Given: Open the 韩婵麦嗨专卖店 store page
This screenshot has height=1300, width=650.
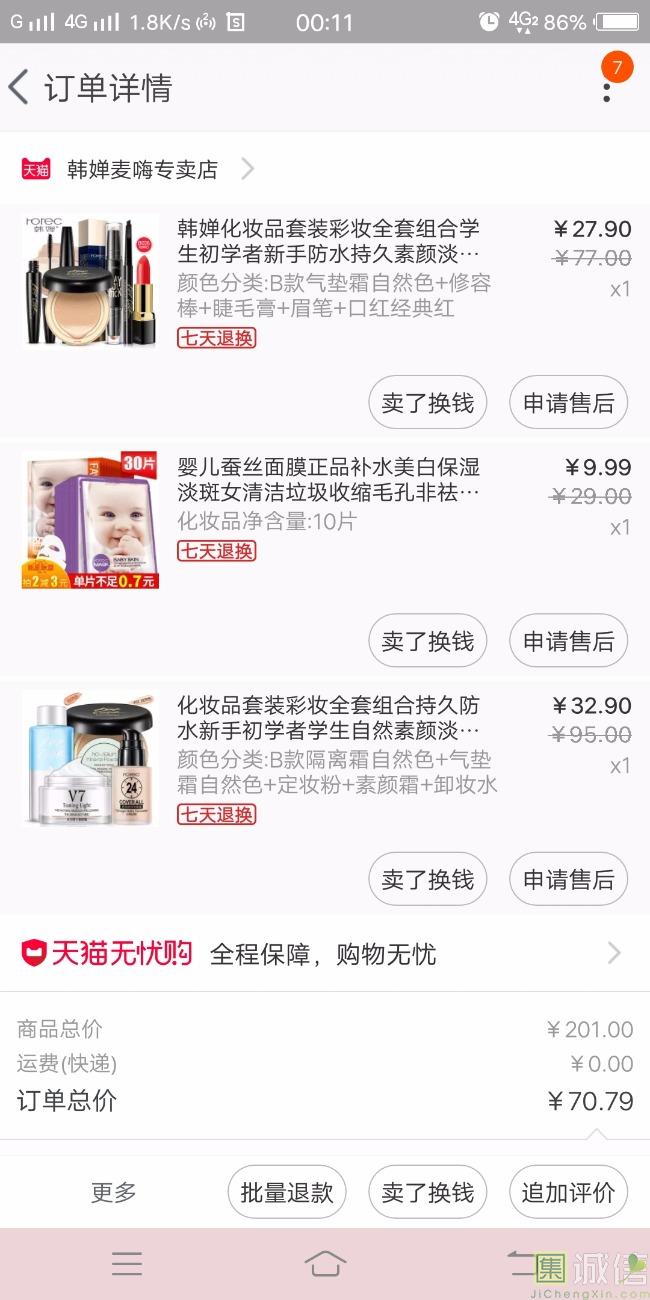Looking at the screenshot, I should click(140, 169).
